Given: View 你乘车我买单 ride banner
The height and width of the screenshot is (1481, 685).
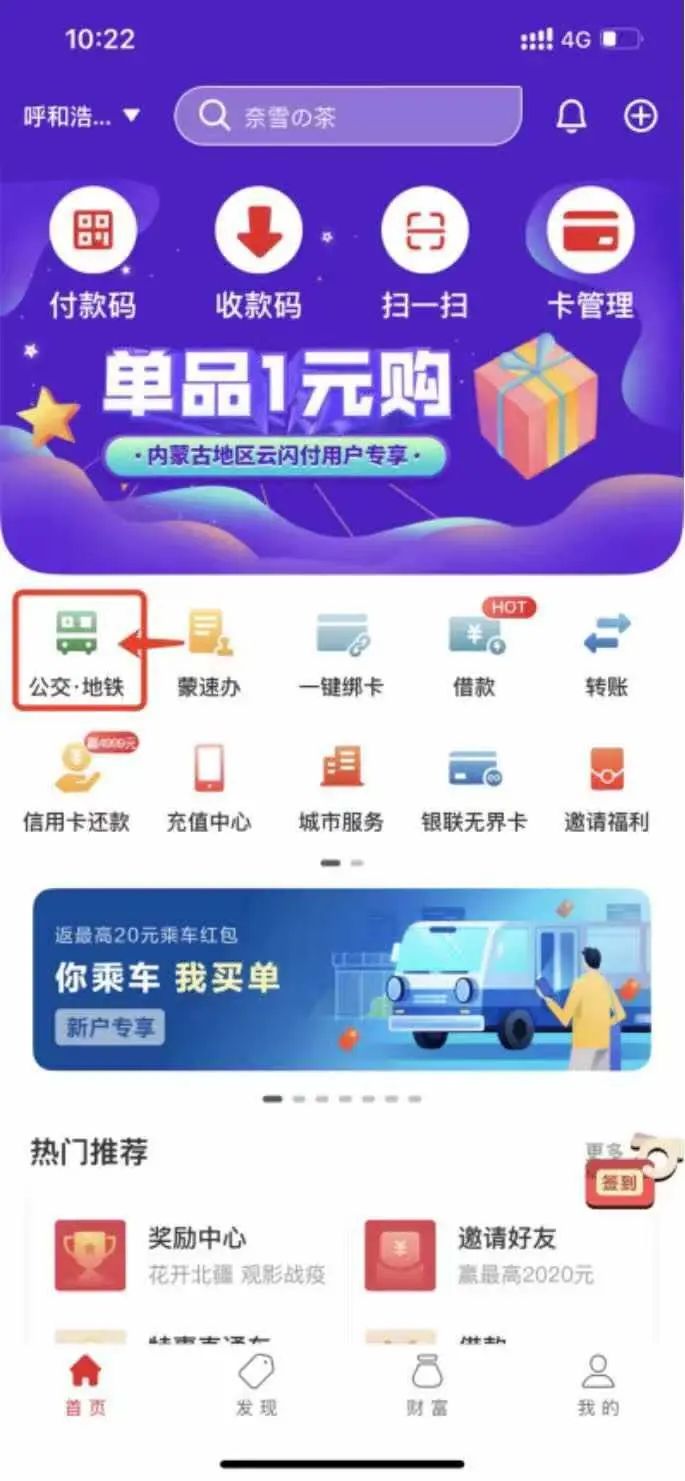Looking at the screenshot, I should click(x=342, y=978).
